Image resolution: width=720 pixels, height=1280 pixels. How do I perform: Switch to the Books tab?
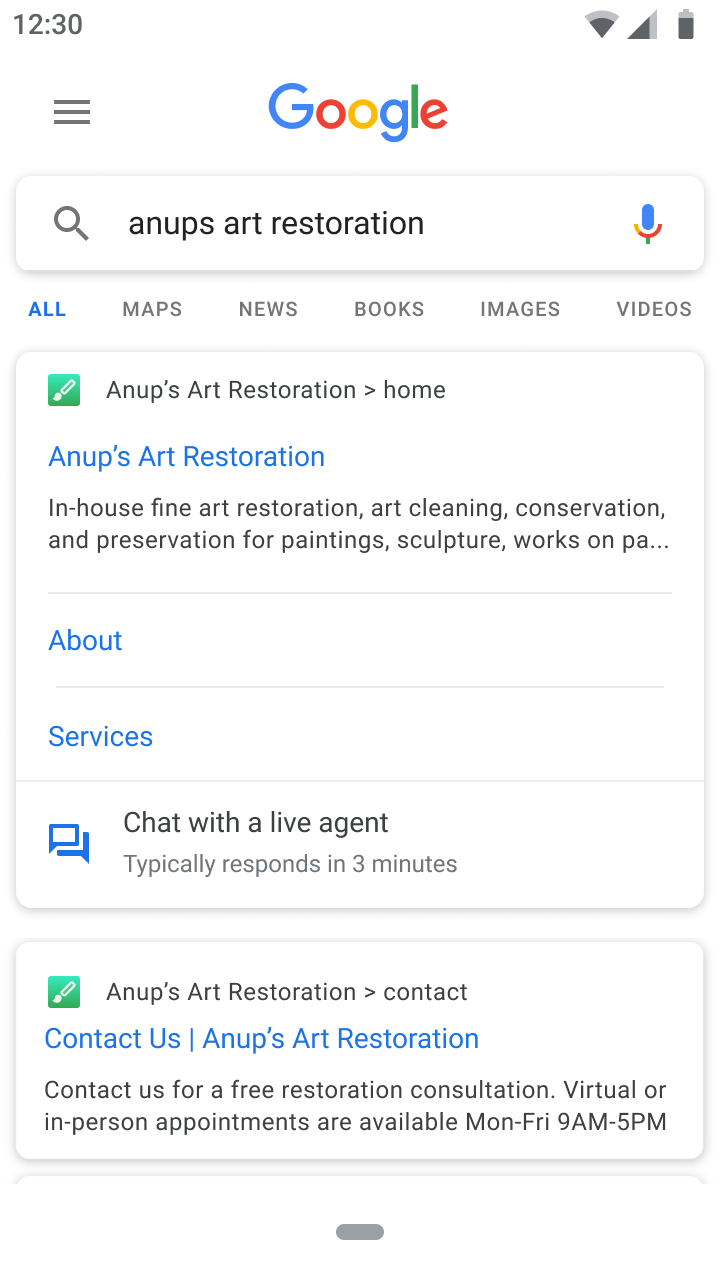(389, 309)
